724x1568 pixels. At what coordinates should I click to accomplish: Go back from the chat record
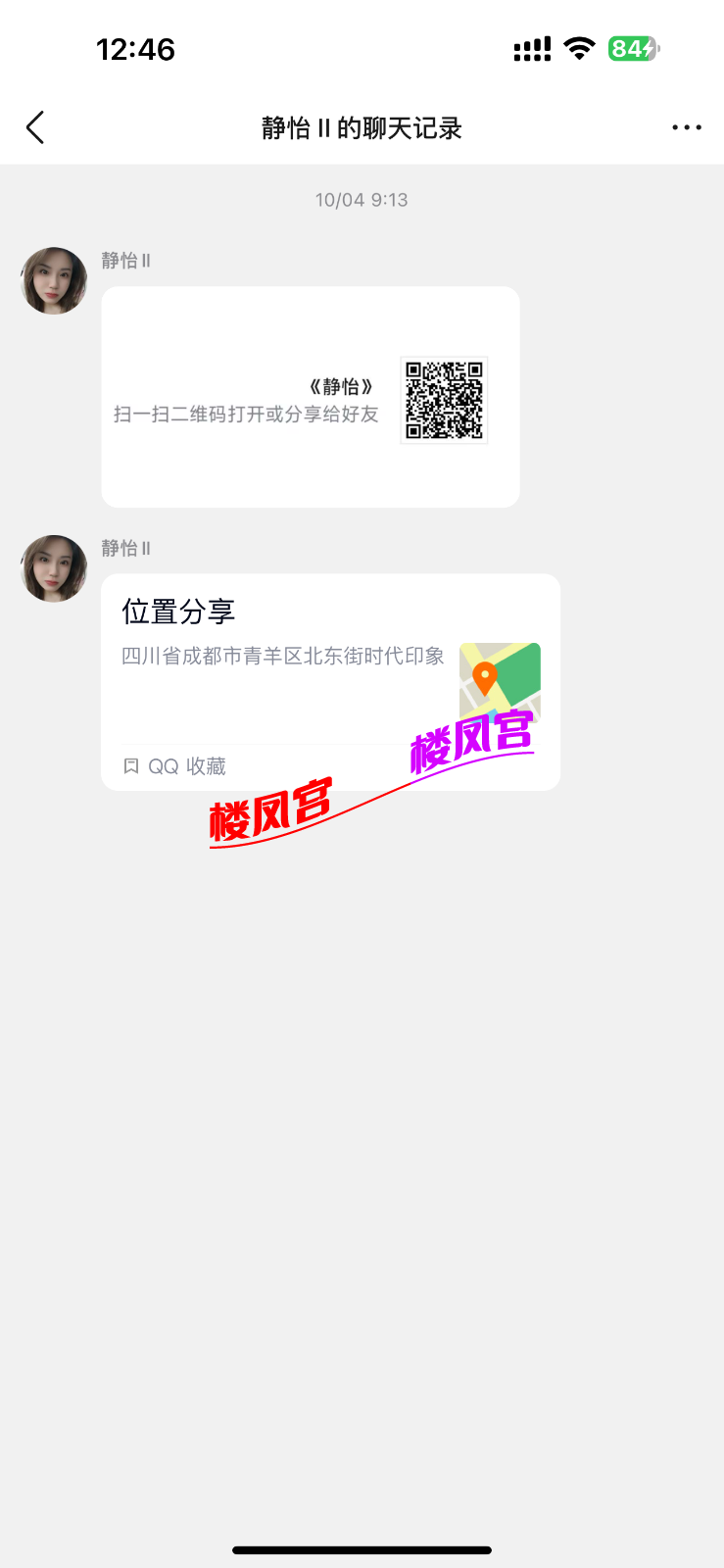pyautogui.click(x=35, y=127)
